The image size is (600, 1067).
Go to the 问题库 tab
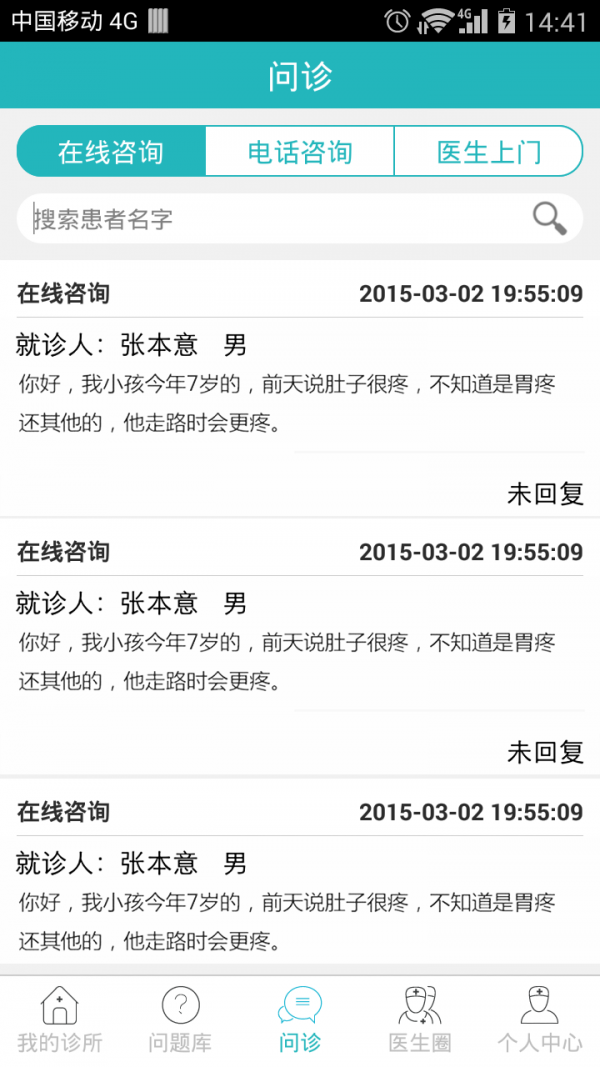[180, 1019]
